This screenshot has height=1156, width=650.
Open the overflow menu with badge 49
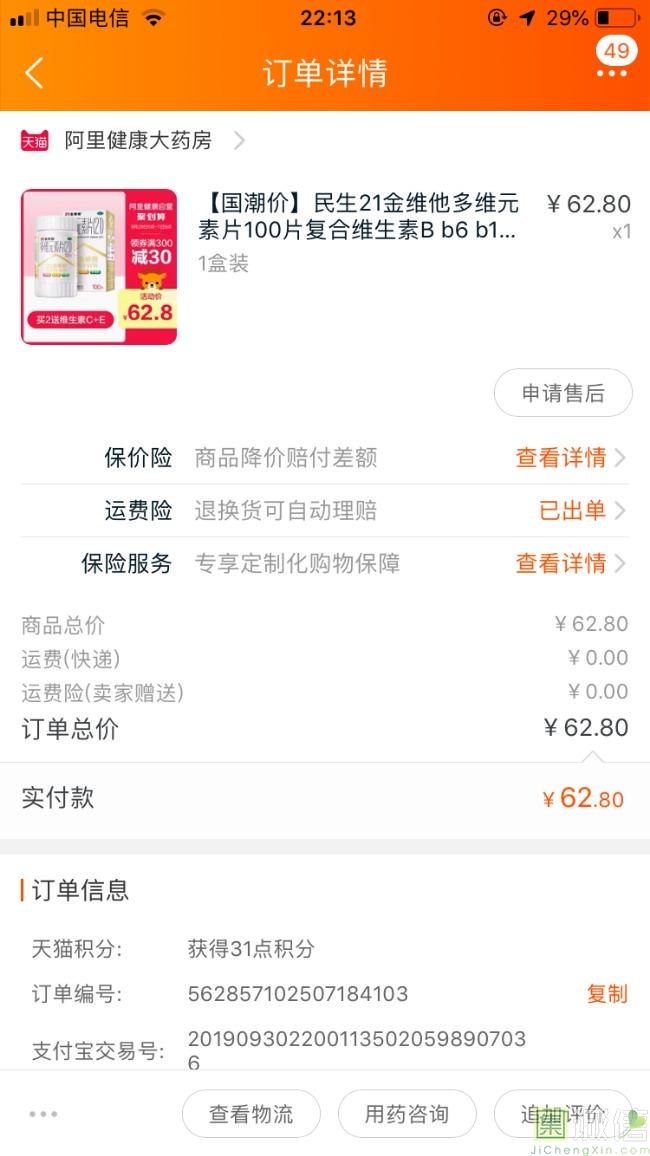(612, 73)
